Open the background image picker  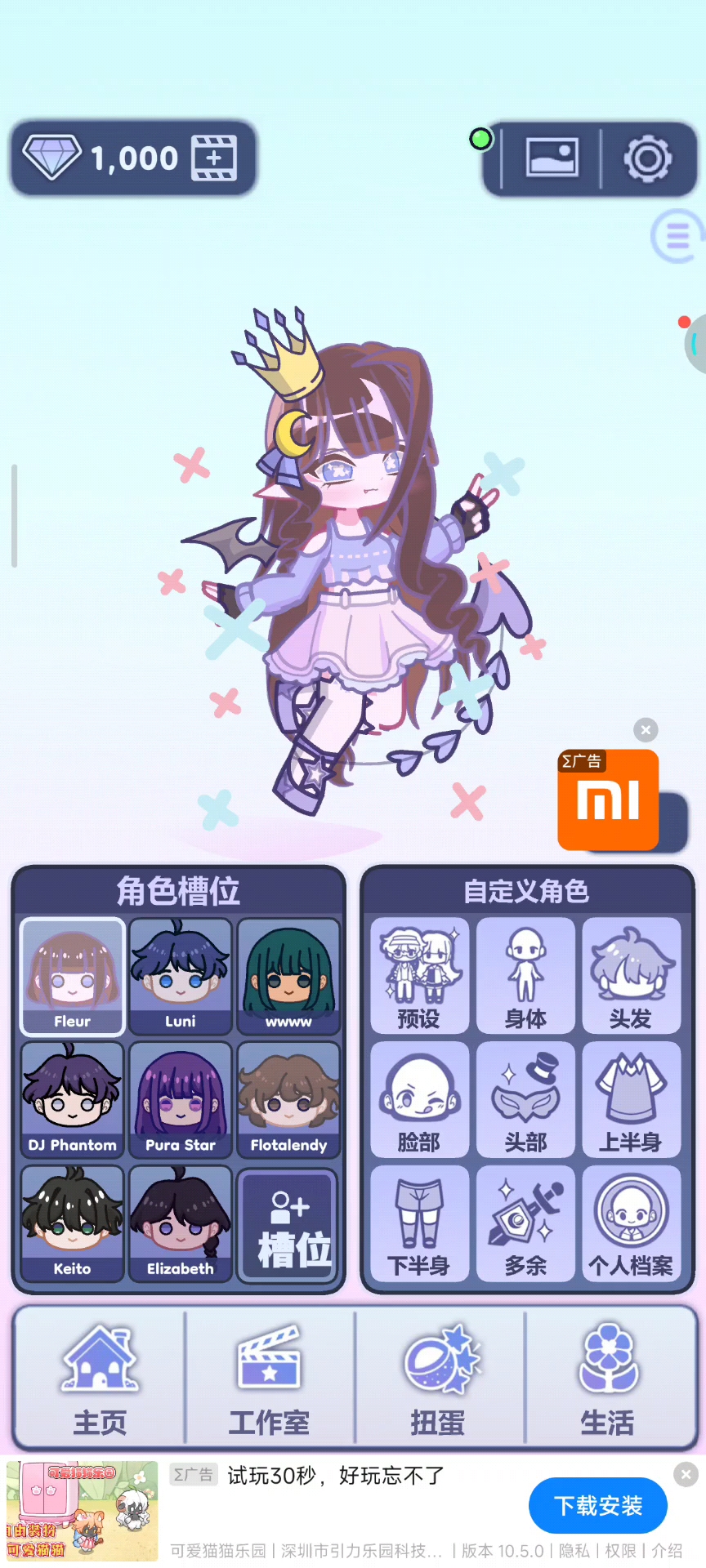[552, 158]
